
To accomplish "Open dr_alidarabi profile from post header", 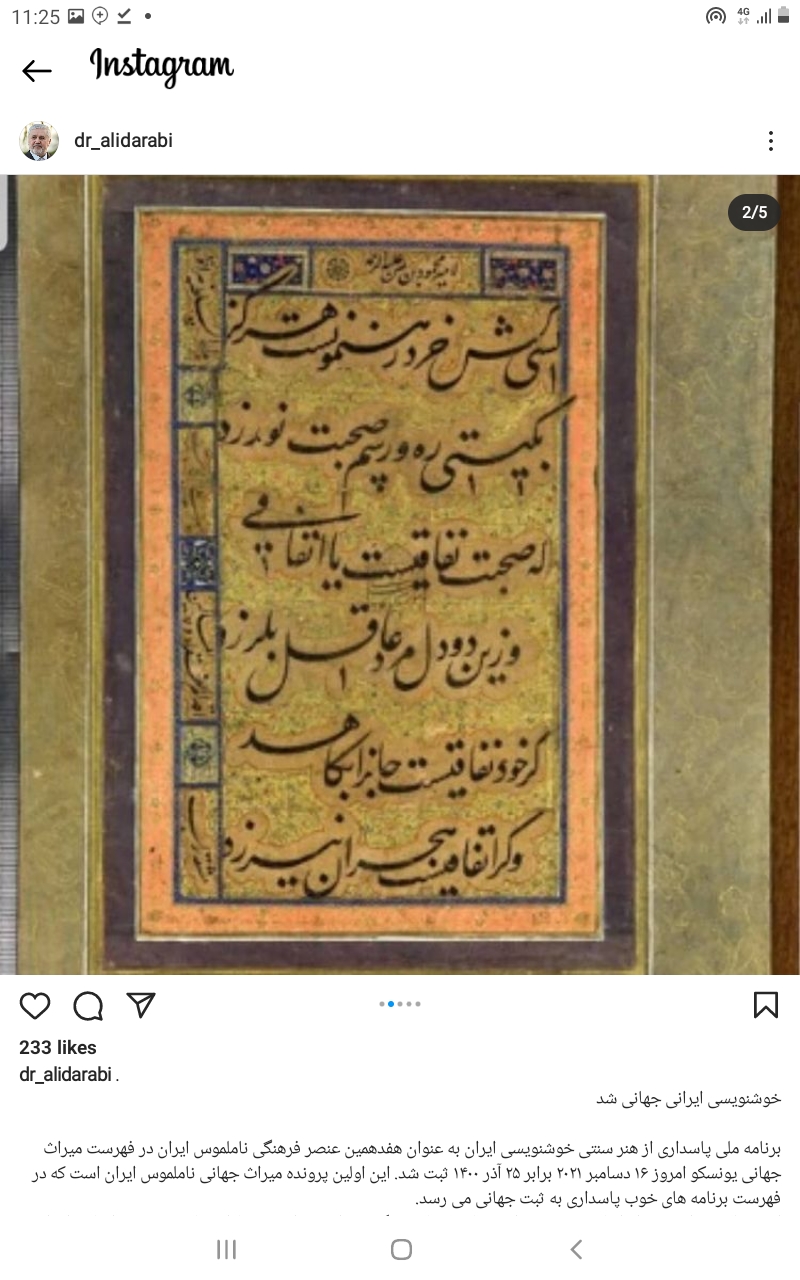I will pos(123,141).
